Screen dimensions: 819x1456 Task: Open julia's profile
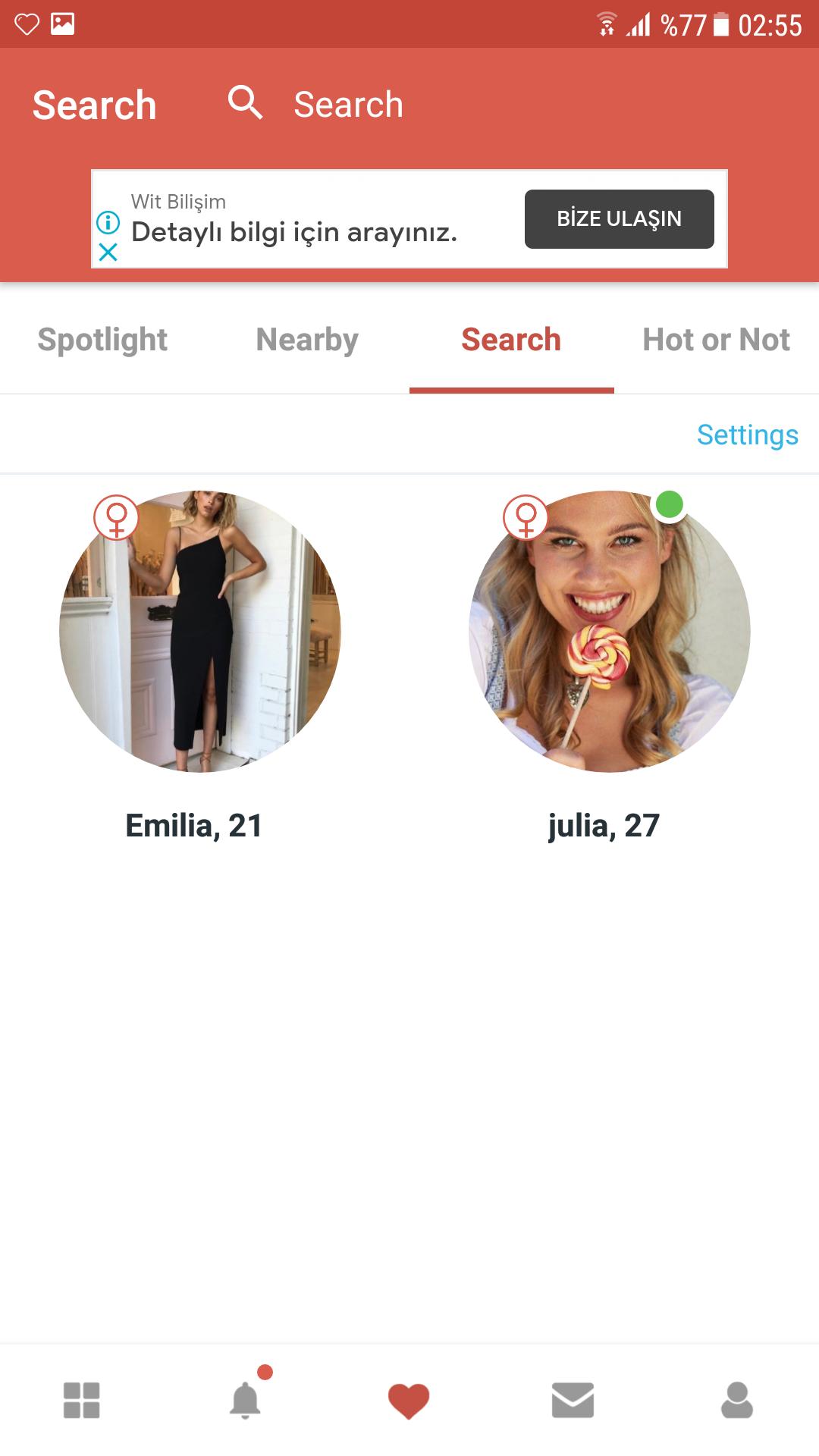610,632
